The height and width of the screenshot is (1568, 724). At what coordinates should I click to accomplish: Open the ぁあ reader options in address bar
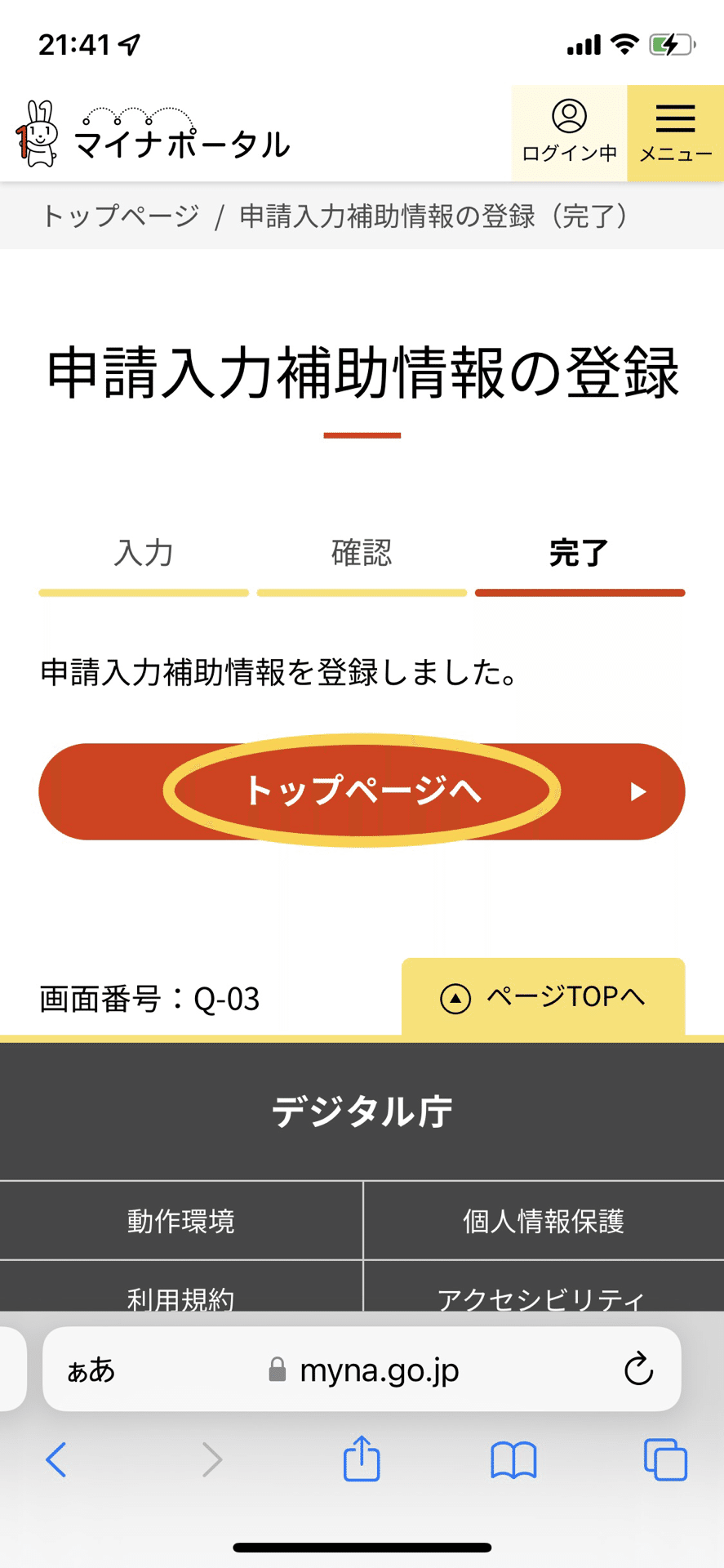click(91, 1370)
